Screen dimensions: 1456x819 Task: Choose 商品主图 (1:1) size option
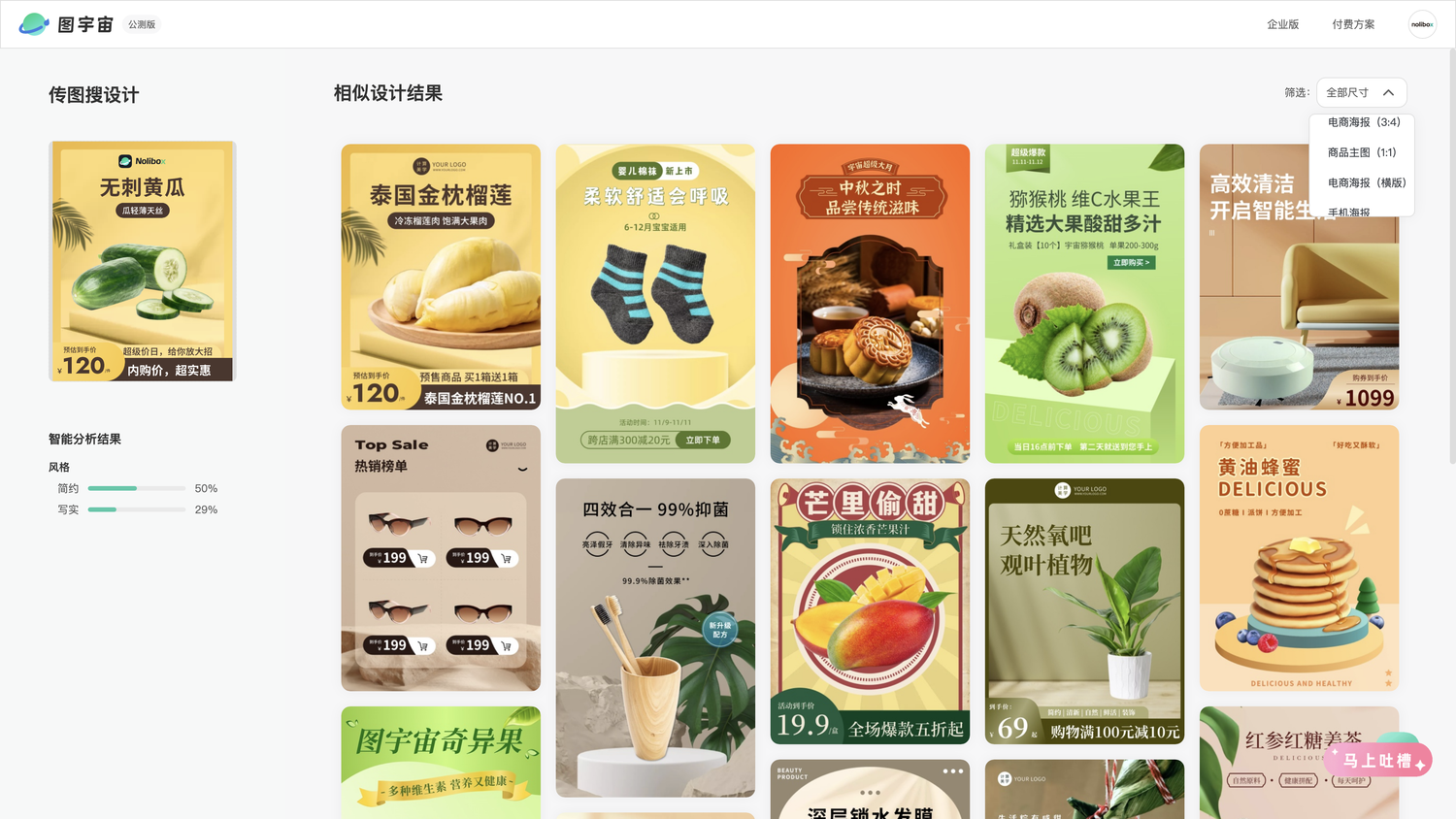[1361, 152]
